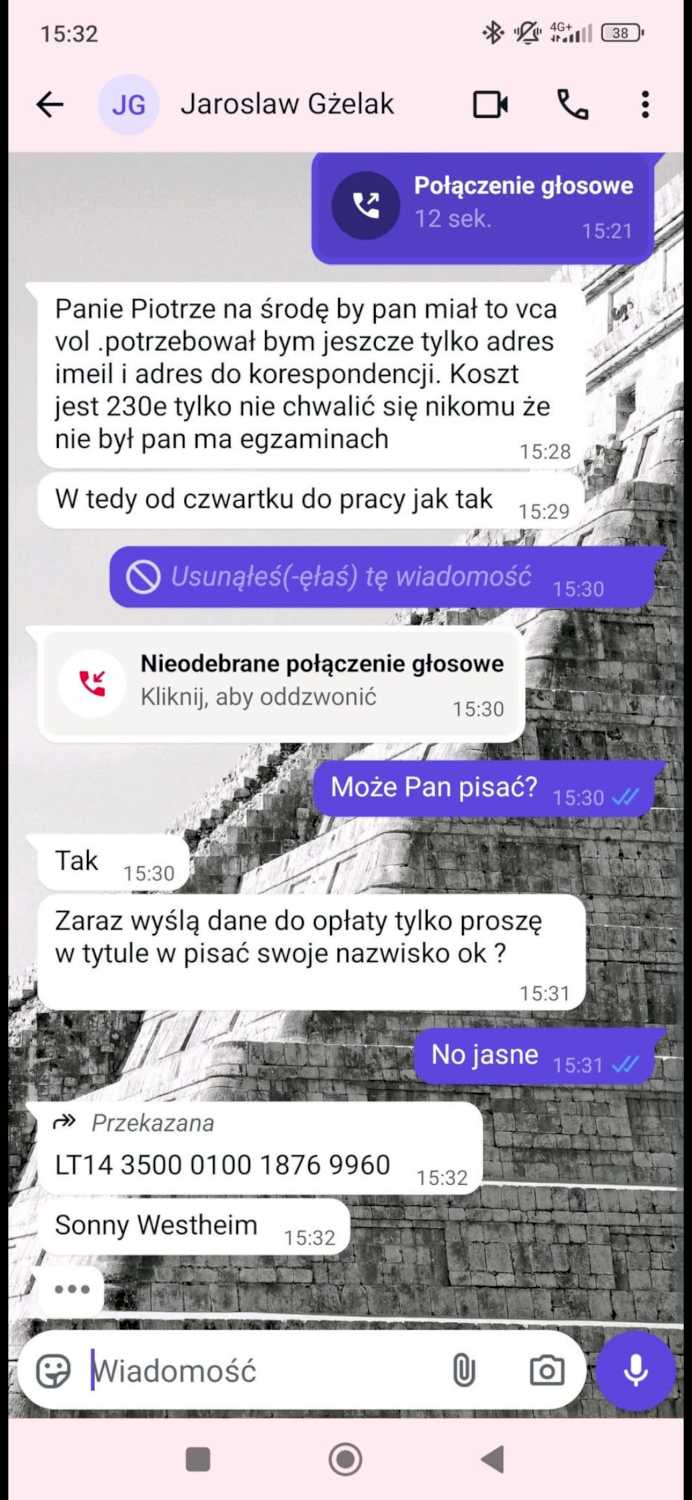The image size is (692, 1500).
Task: Open the camera to send a photo
Action: [546, 1370]
